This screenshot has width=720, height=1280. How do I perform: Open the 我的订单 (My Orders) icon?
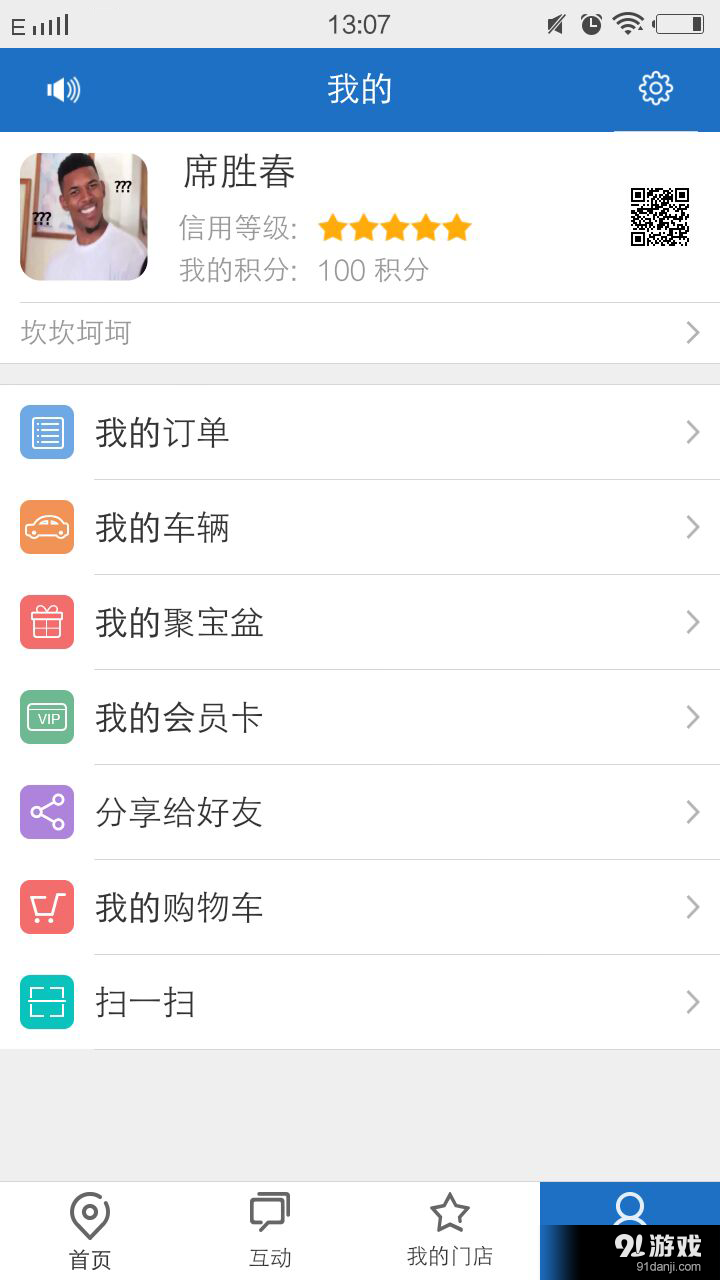click(46, 432)
